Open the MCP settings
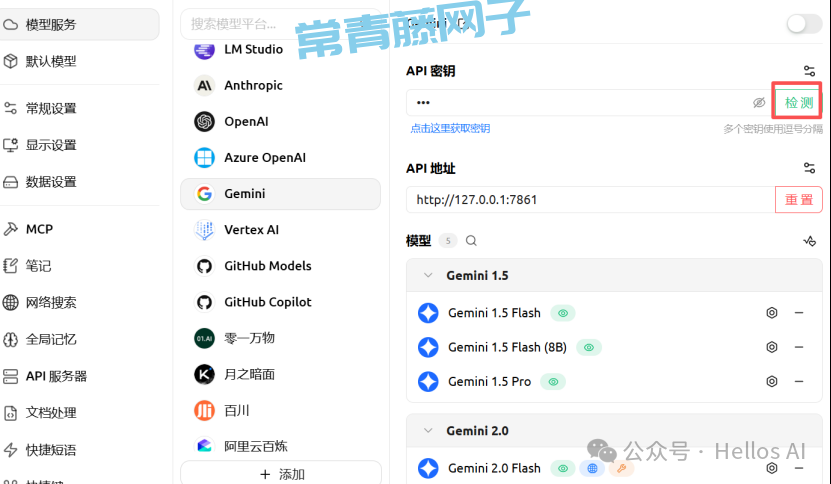831x484 pixels. (x=39, y=229)
